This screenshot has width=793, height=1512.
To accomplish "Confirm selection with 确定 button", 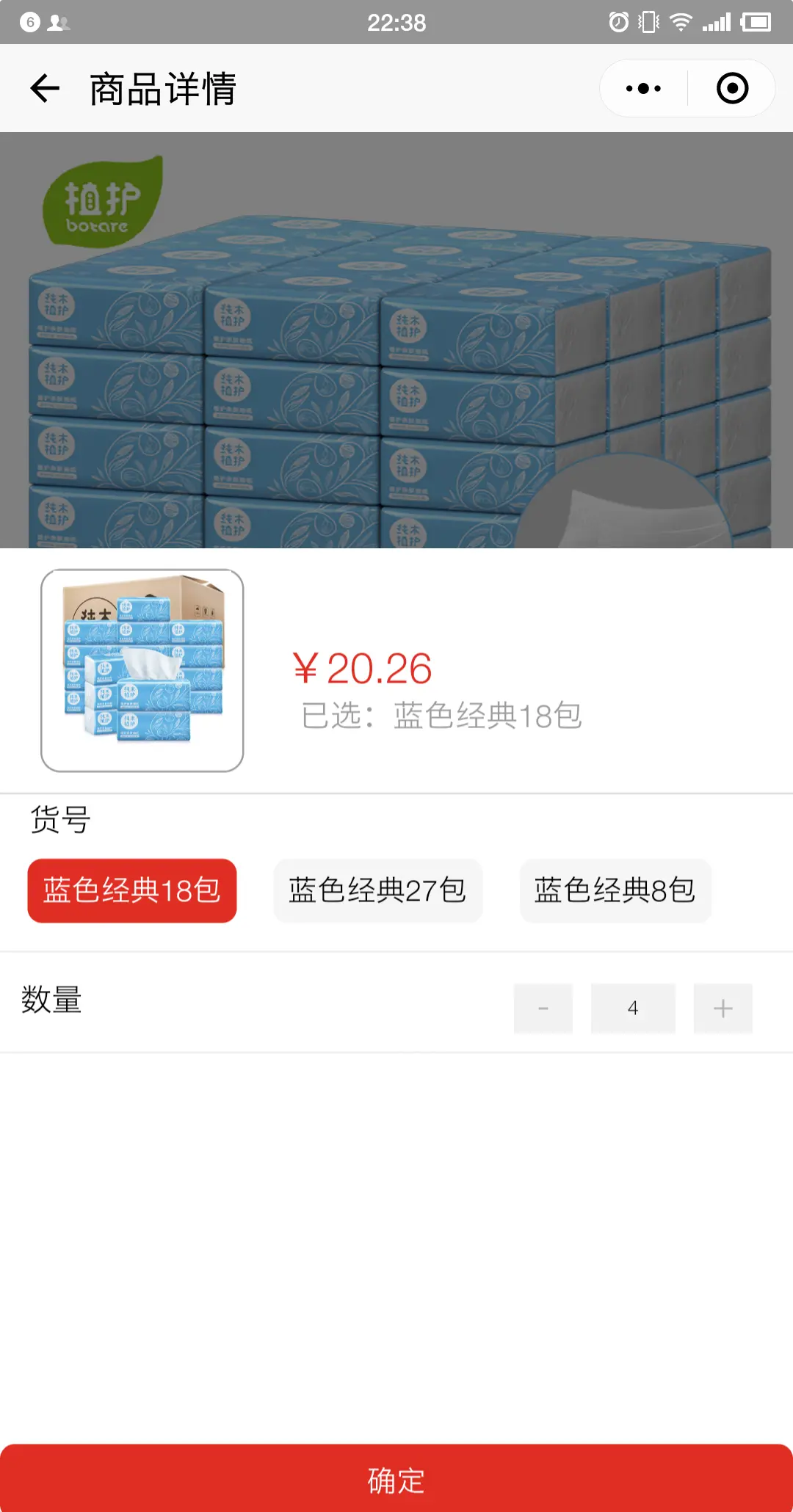I will (x=396, y=1480).
